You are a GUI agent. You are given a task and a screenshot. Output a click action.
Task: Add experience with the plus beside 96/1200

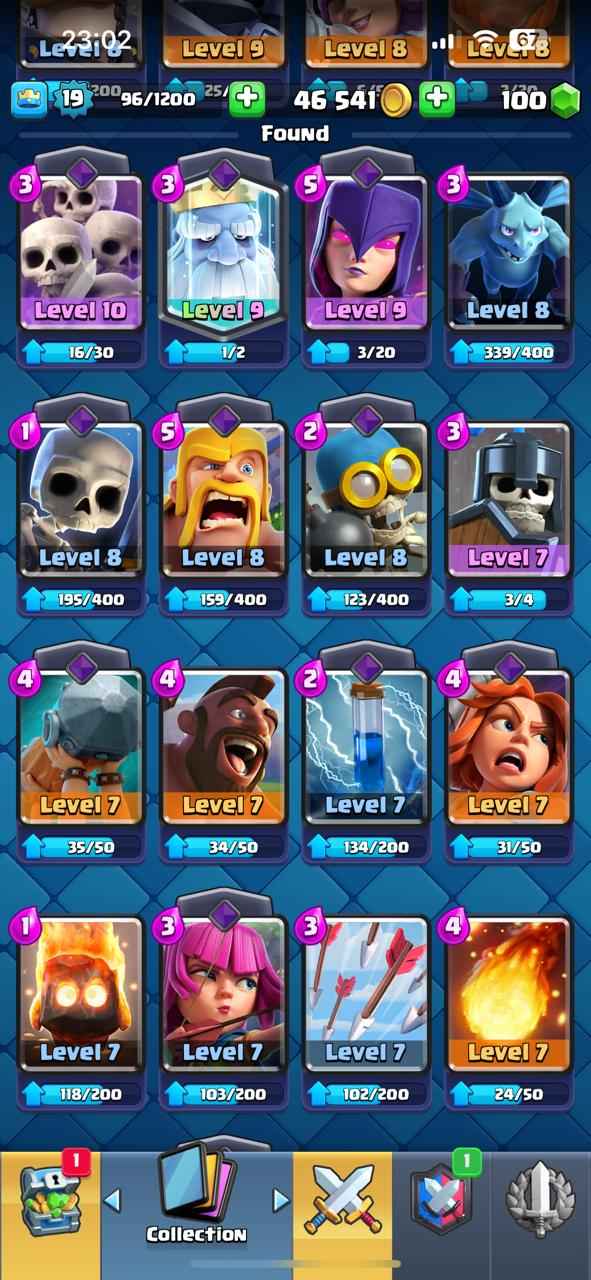[247, 99]
